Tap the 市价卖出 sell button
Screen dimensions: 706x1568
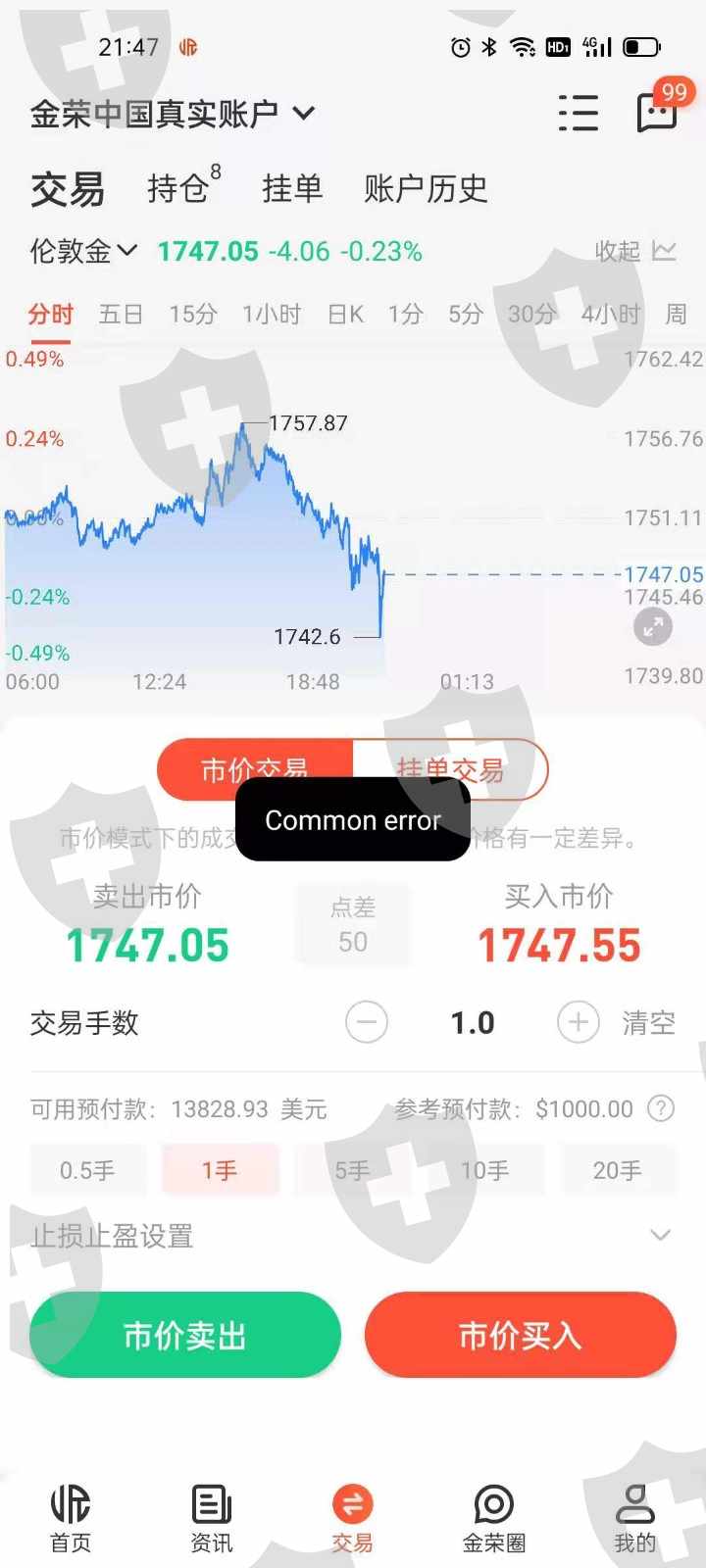185,1335
